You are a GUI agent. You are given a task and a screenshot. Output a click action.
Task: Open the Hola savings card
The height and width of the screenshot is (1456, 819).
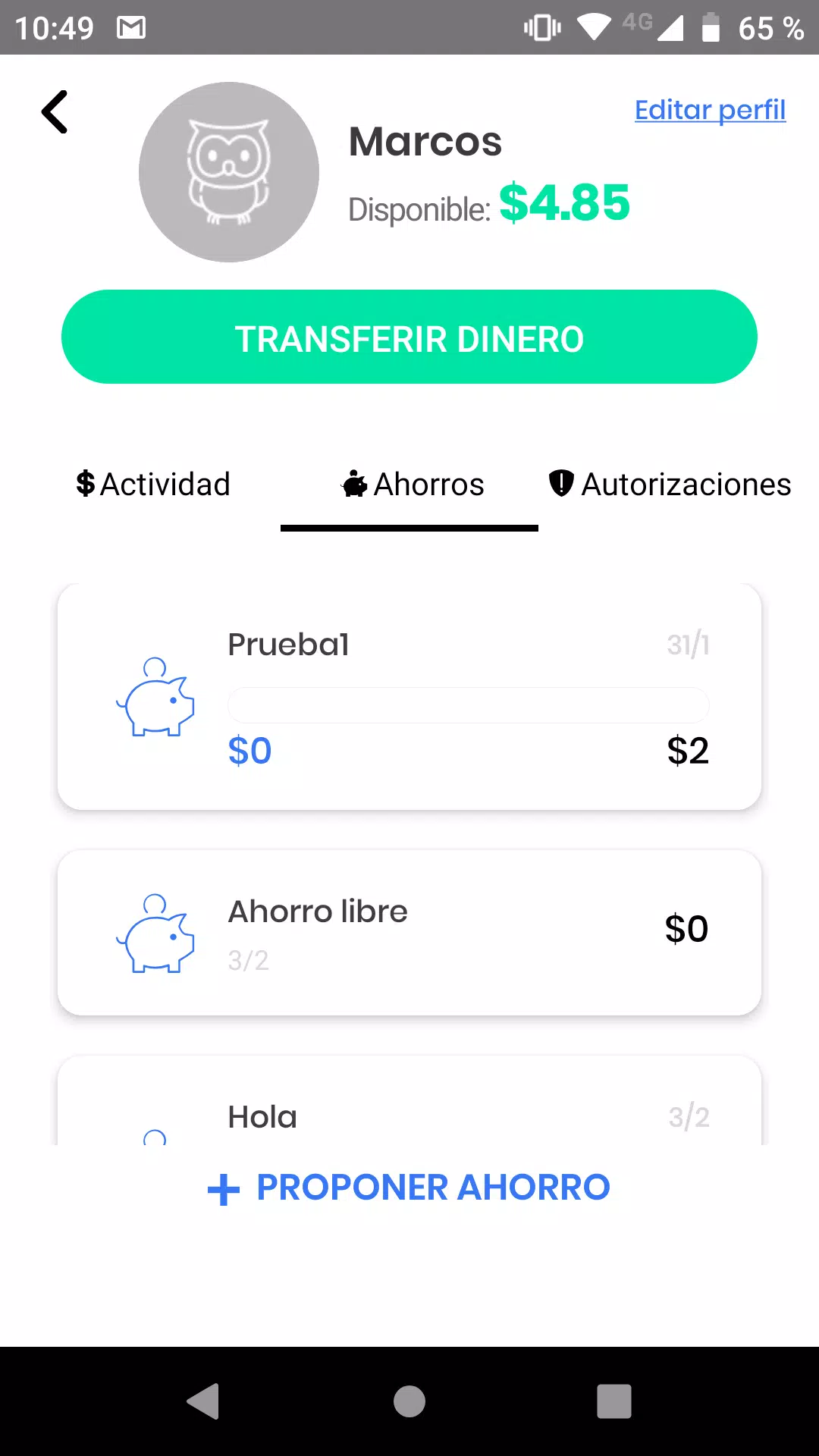point(409,1100)
